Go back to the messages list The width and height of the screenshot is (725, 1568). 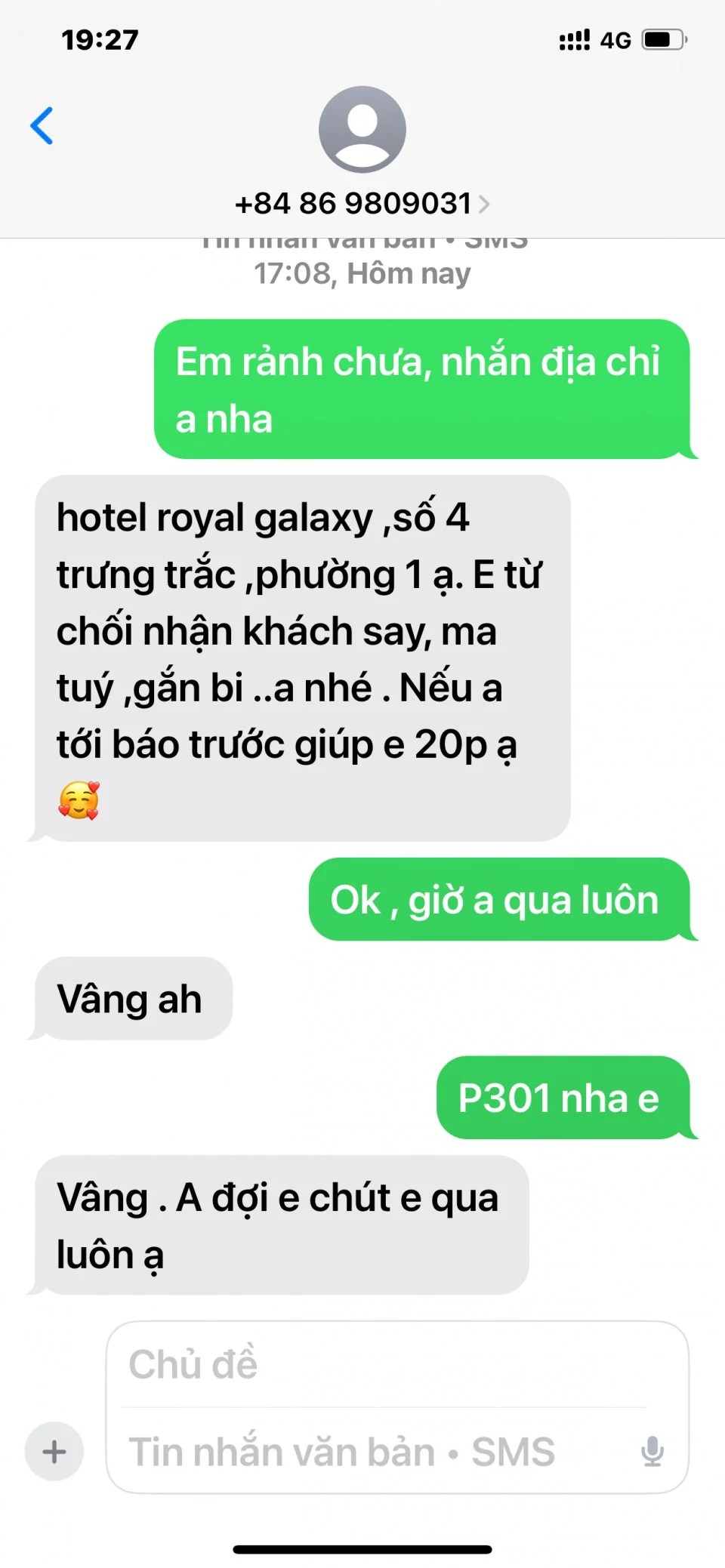click(x=42, y=125)
